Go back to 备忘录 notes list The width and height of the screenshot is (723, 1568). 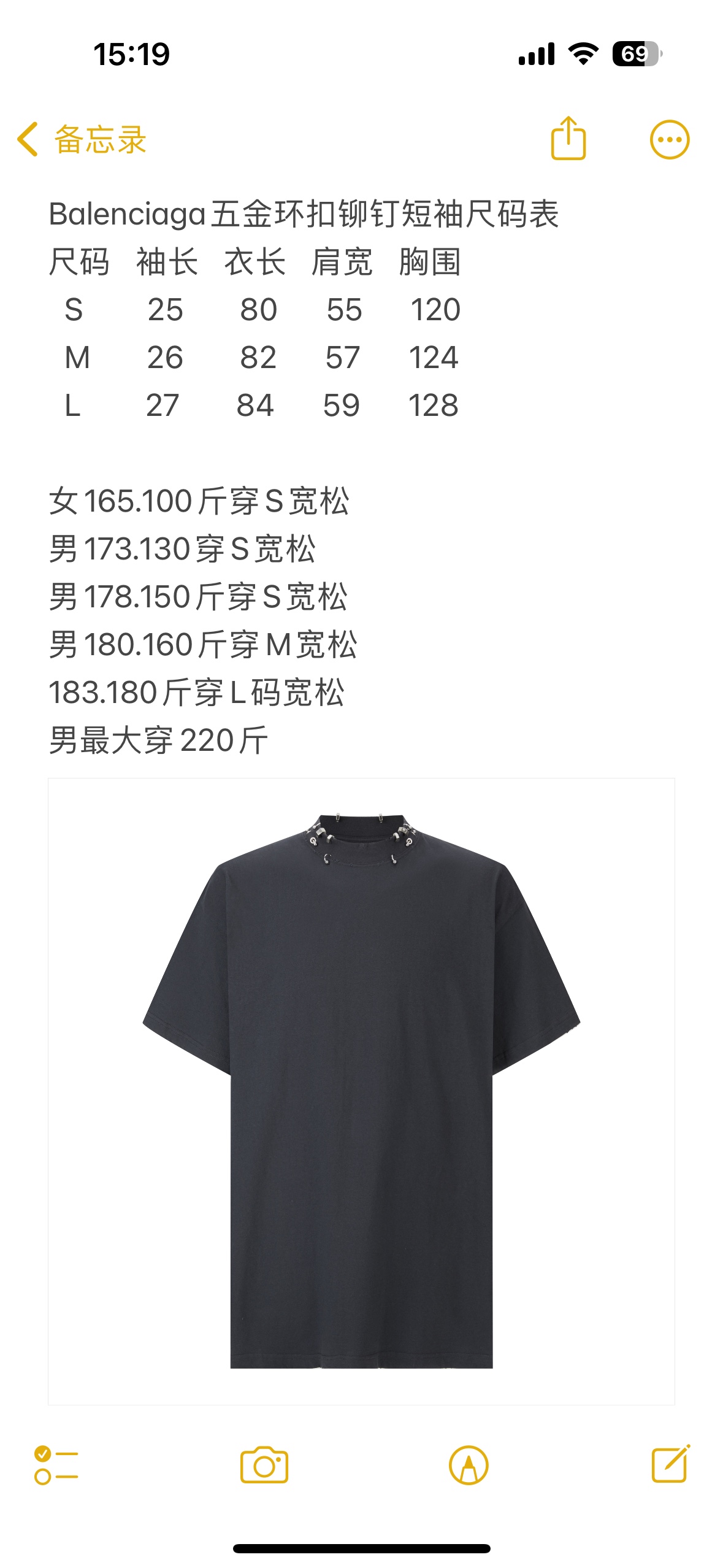point(82,139)
